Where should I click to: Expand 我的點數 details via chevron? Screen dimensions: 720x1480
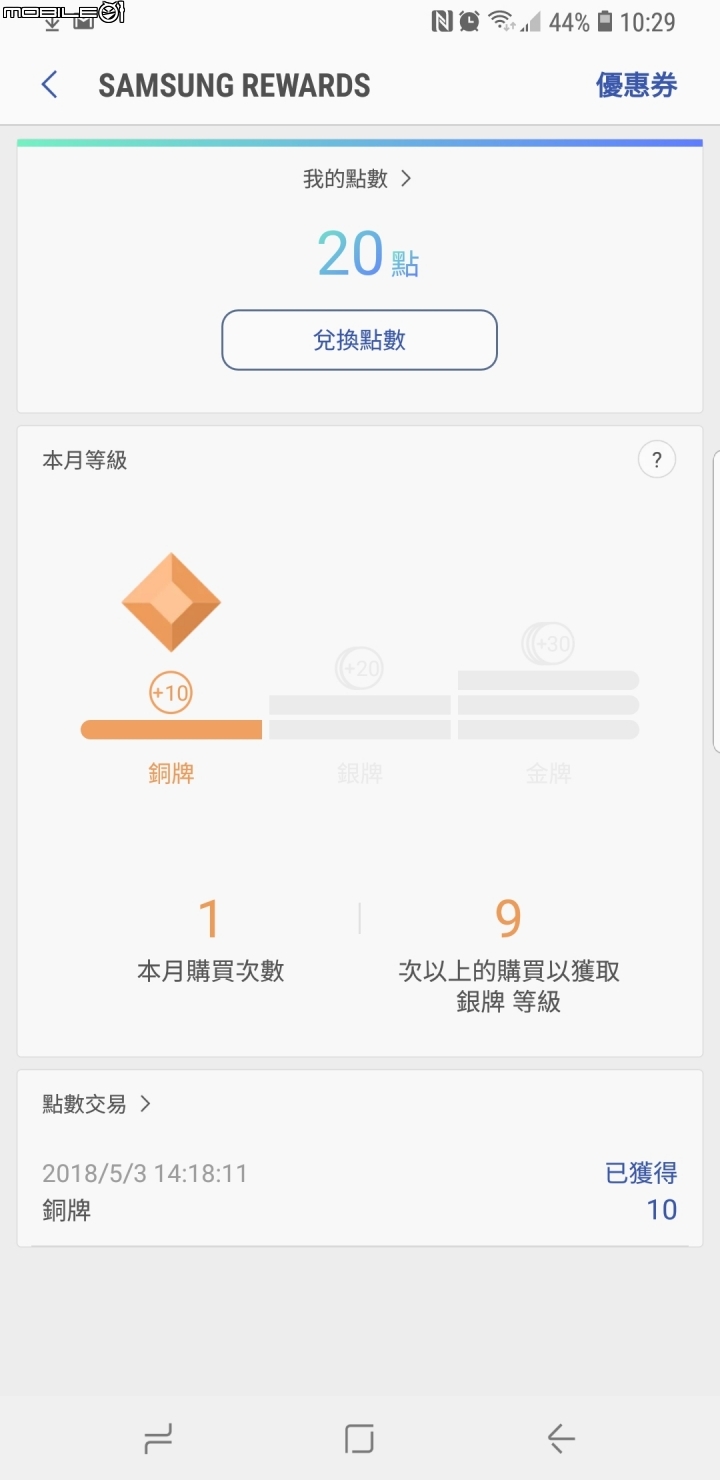tap(406, 179)
